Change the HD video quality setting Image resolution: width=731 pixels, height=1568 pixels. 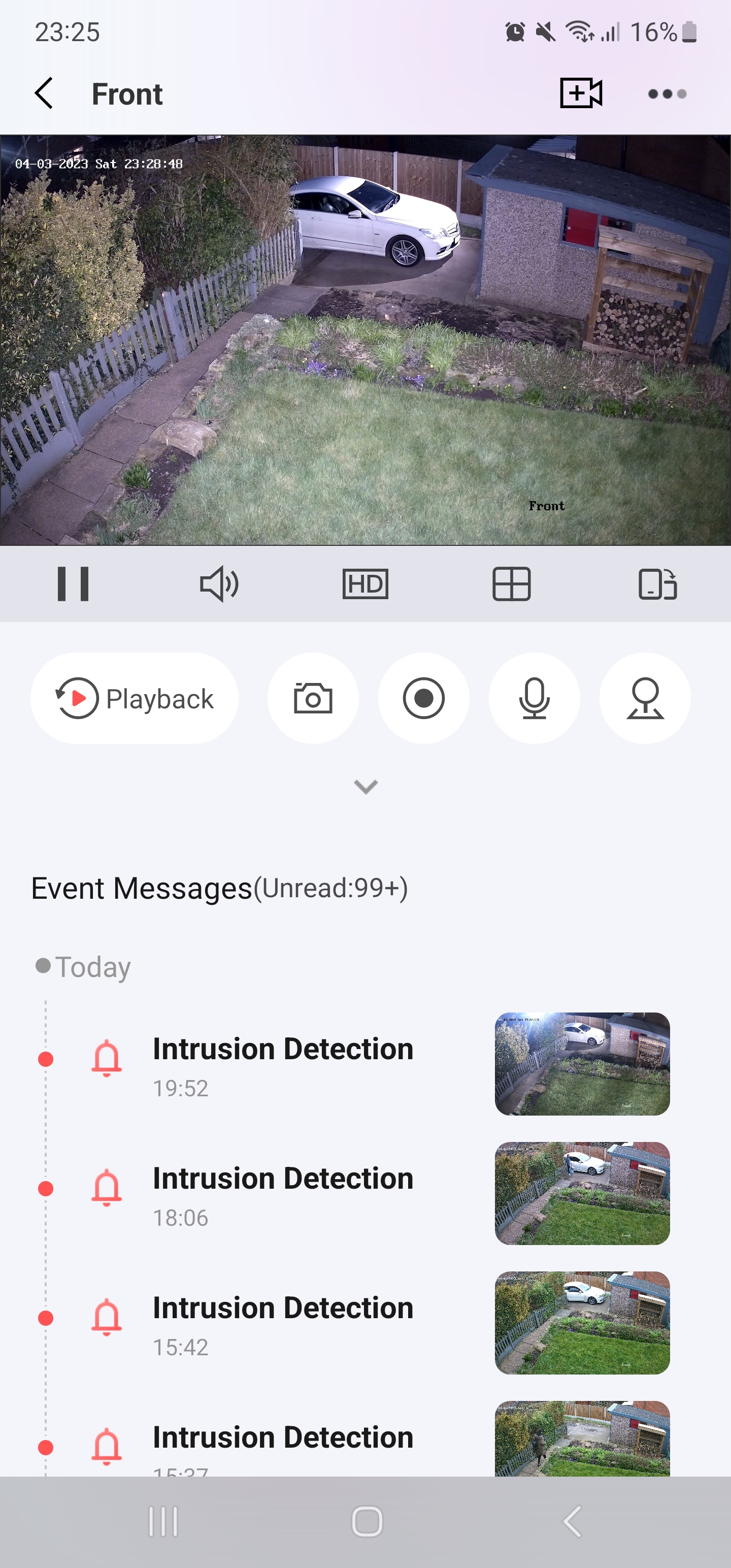365,584
